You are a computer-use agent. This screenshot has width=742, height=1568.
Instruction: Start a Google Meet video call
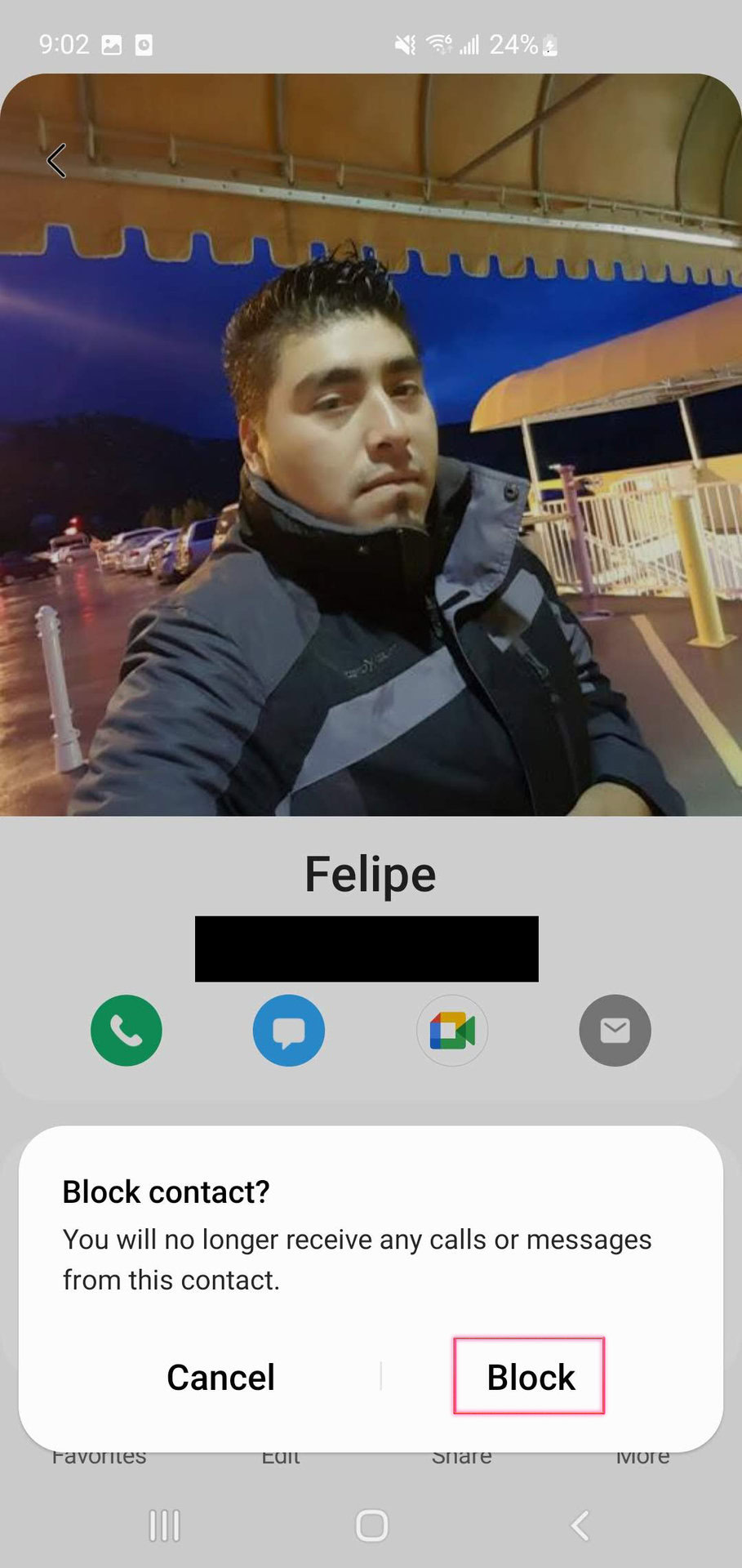(x=452, y=1031)
